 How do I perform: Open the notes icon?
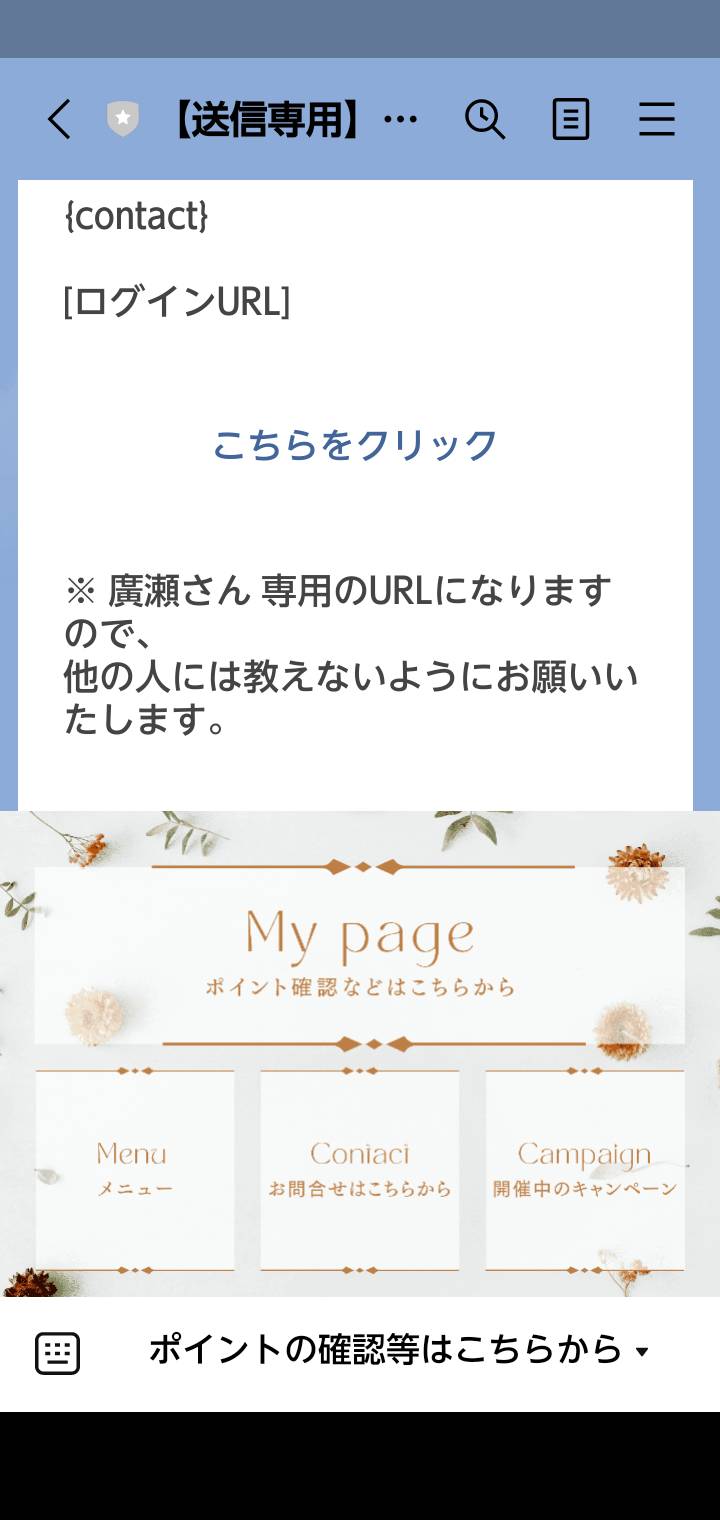tap(571, 120)
